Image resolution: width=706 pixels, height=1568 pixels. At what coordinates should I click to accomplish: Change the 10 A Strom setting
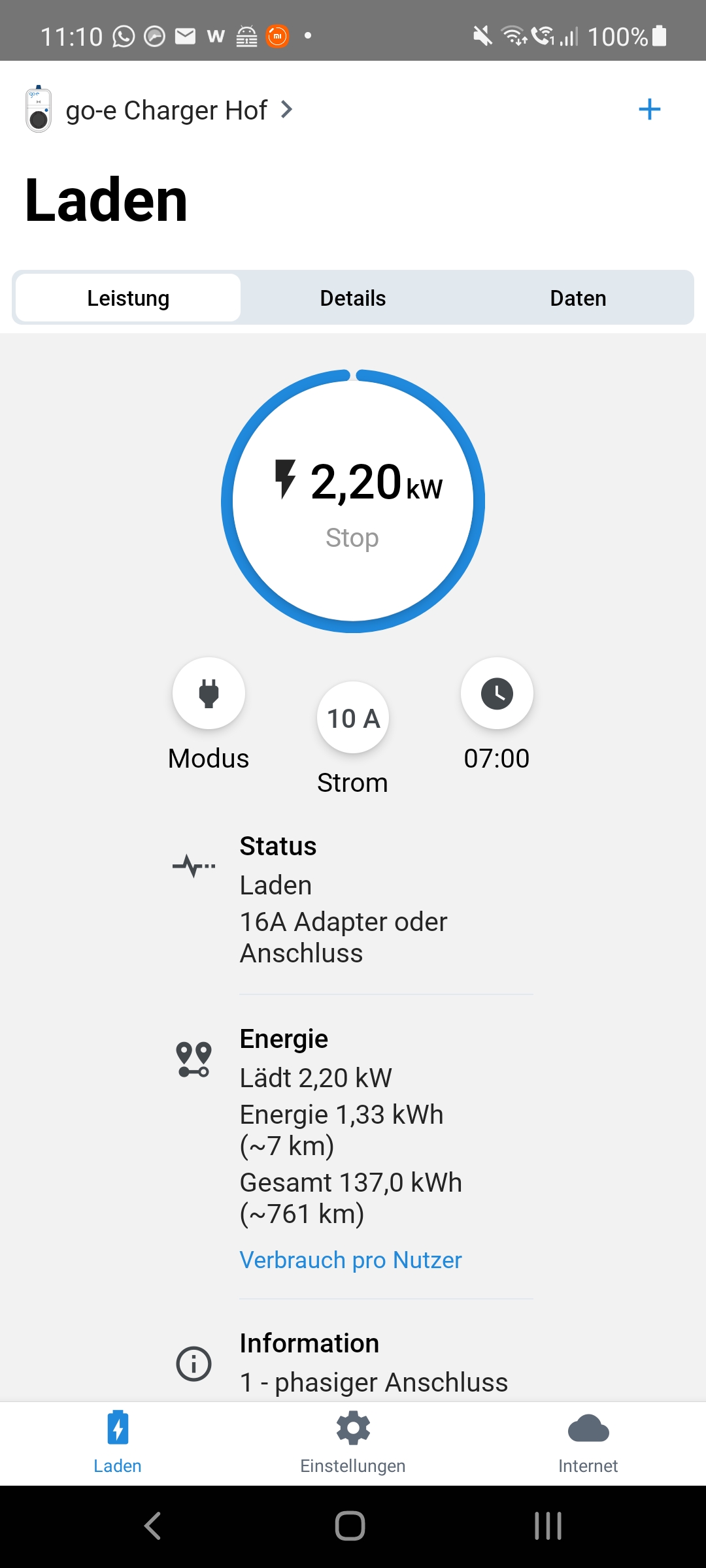353,718
